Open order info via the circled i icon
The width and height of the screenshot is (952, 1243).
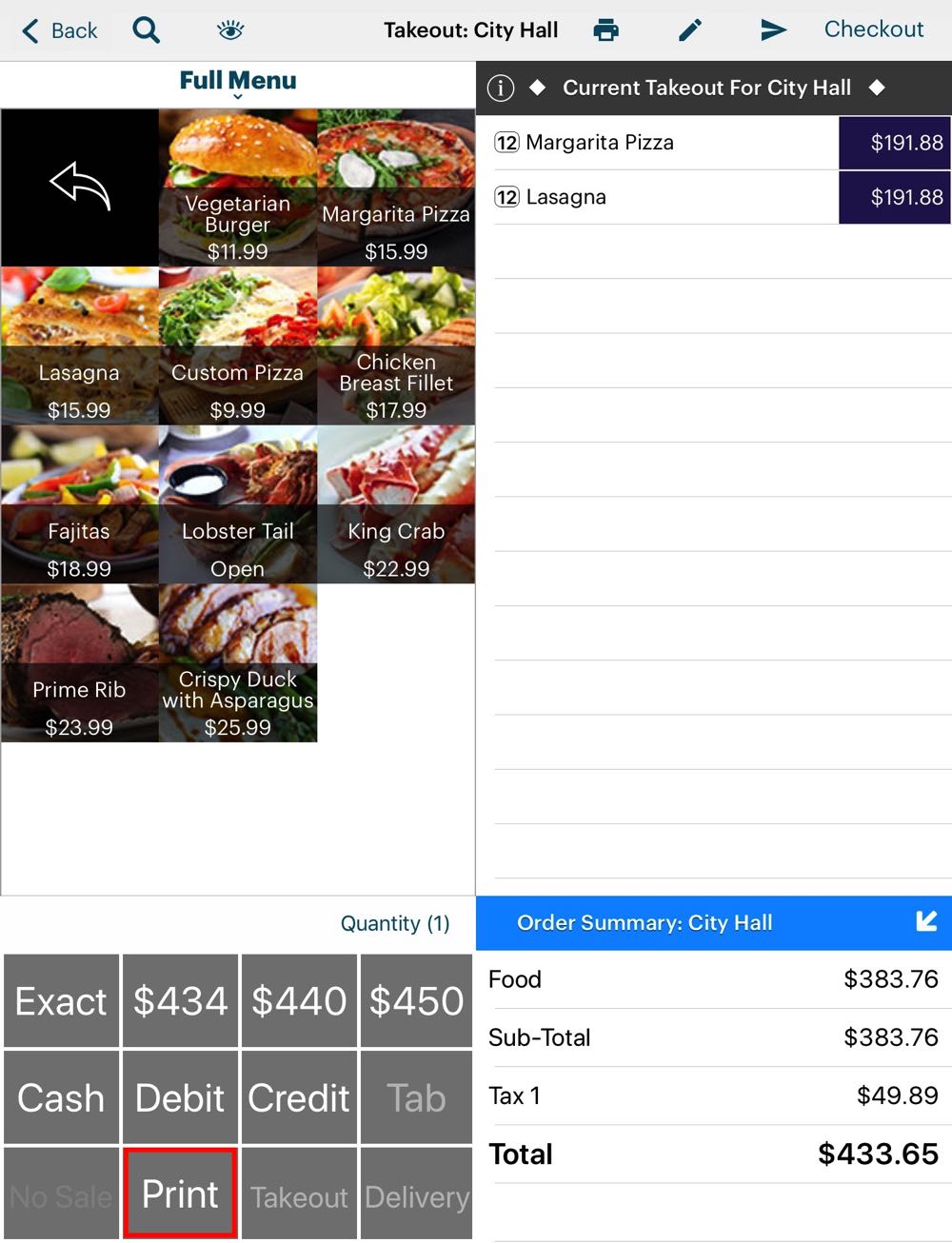coord(500,88)
